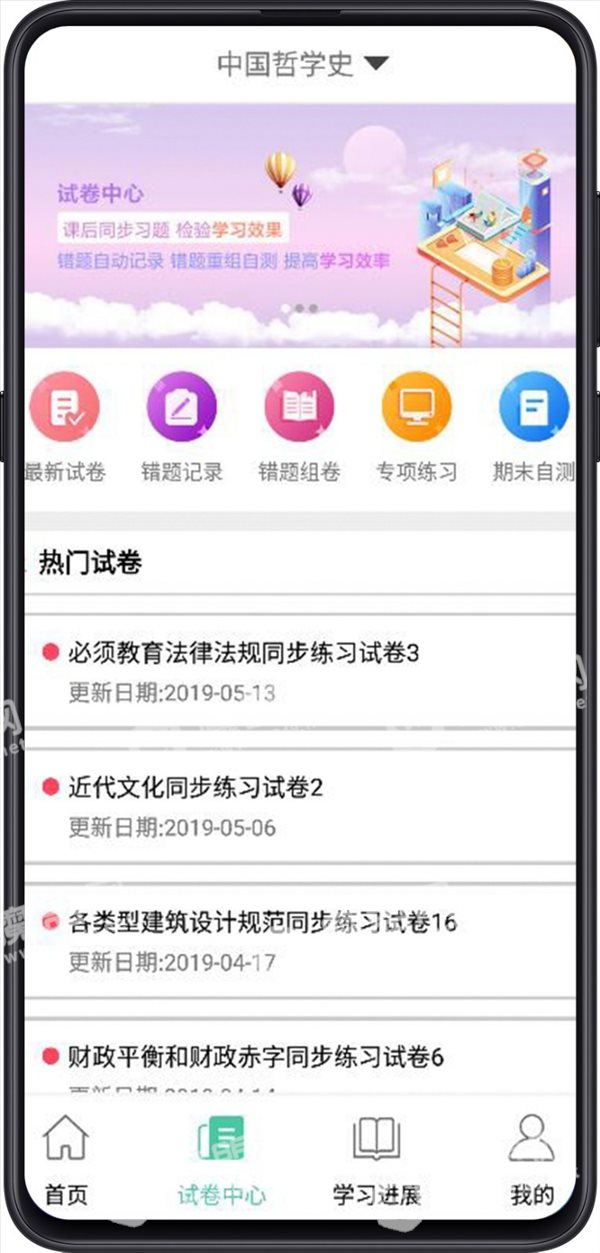Open 各类型建筑设计规范同步练习试卷16

coord(300,941)
